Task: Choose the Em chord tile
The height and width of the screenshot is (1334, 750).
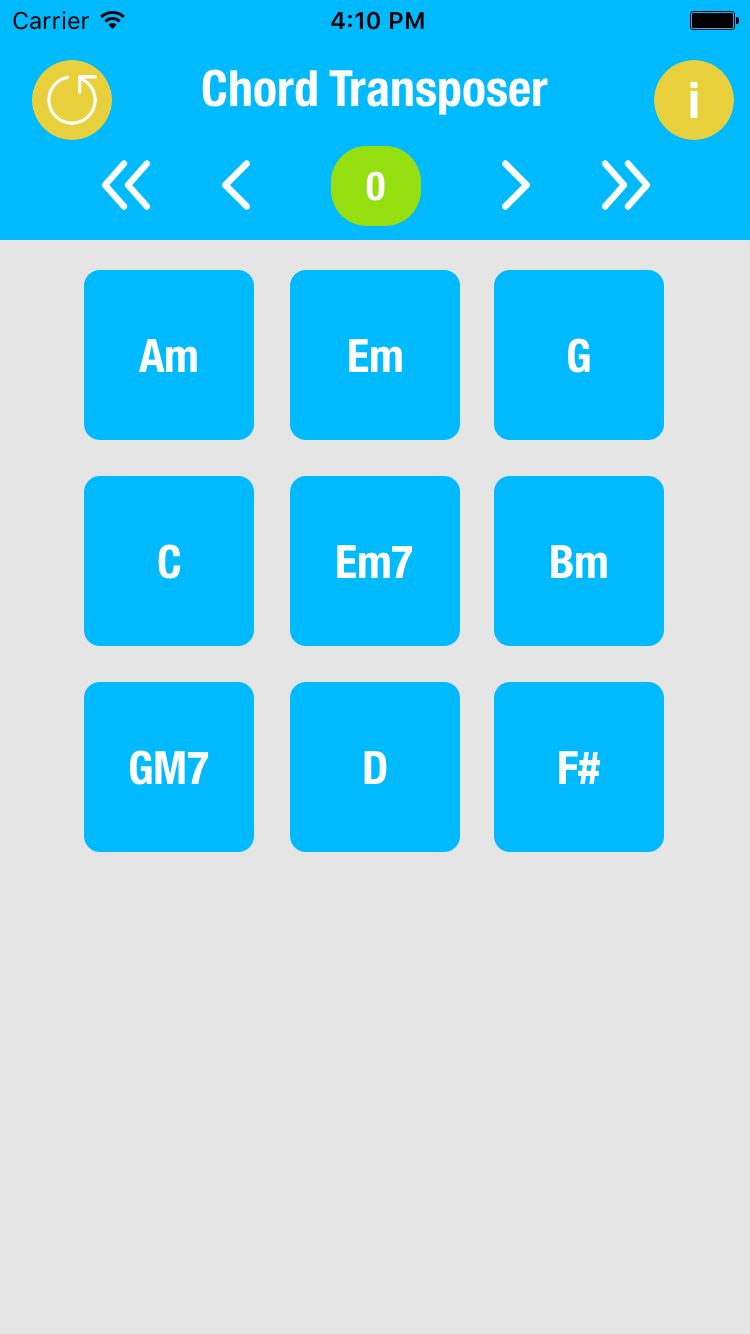Action: click(375, 355)
